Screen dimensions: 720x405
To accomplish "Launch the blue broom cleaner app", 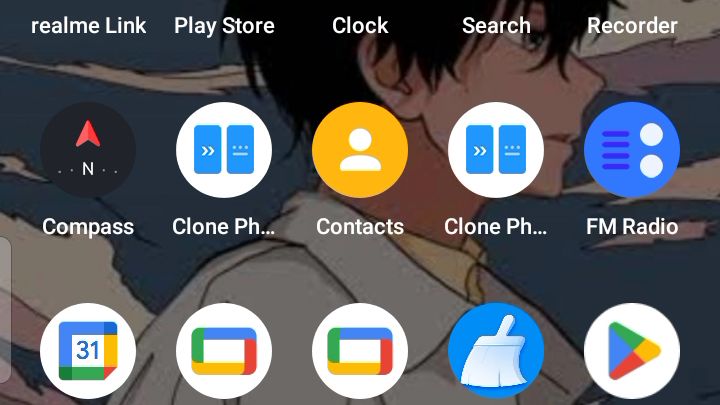I will pyautogui.click(x=496, y=352).
